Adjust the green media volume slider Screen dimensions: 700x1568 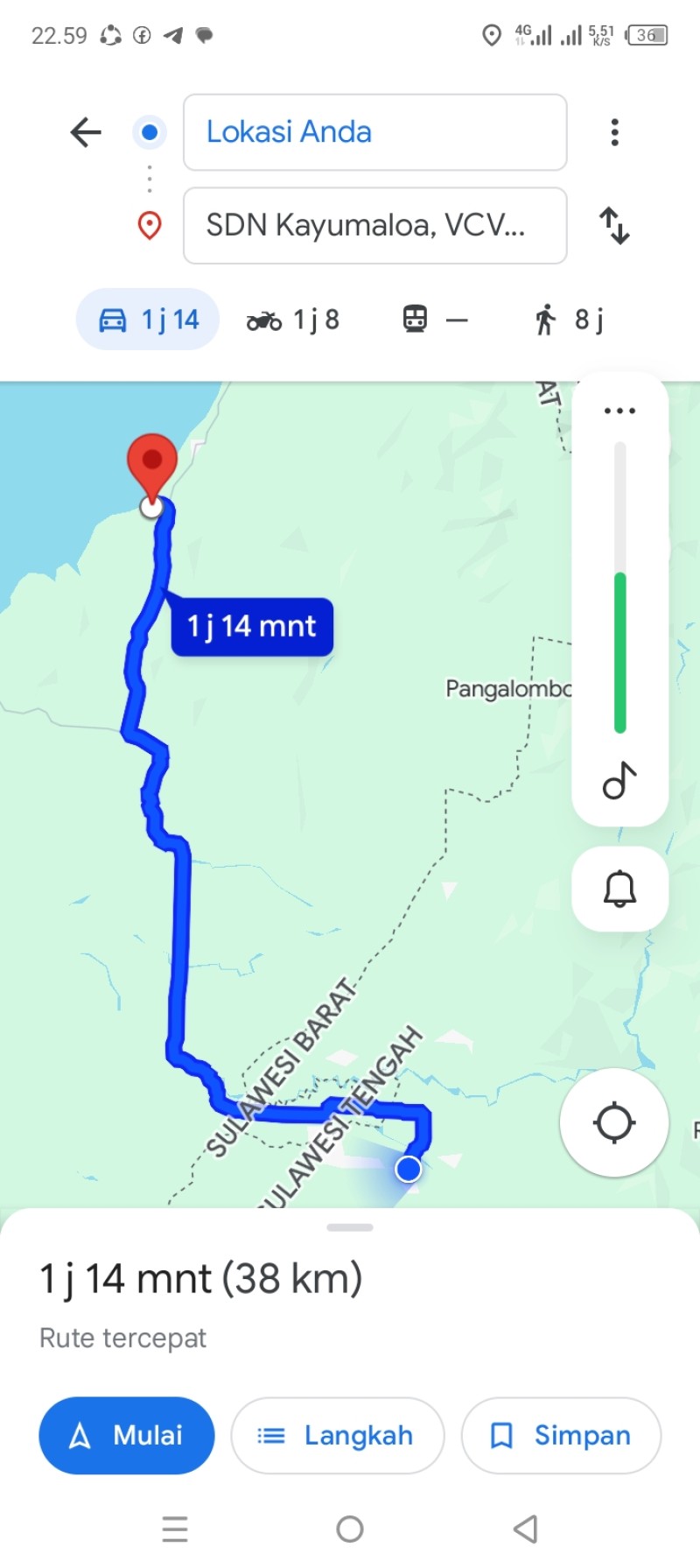[620, 587]
